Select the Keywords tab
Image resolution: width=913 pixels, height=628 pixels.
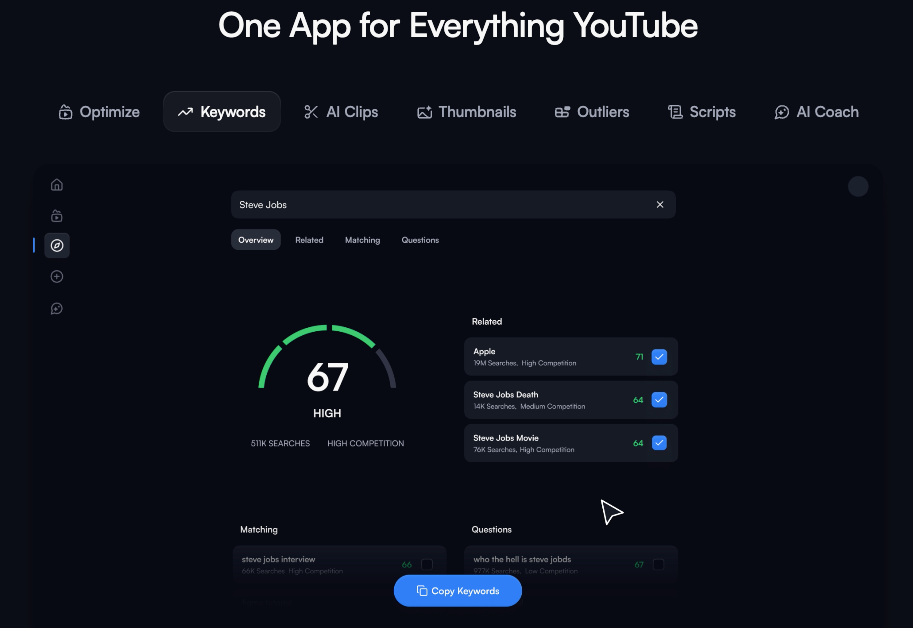(x=222, y=112)
